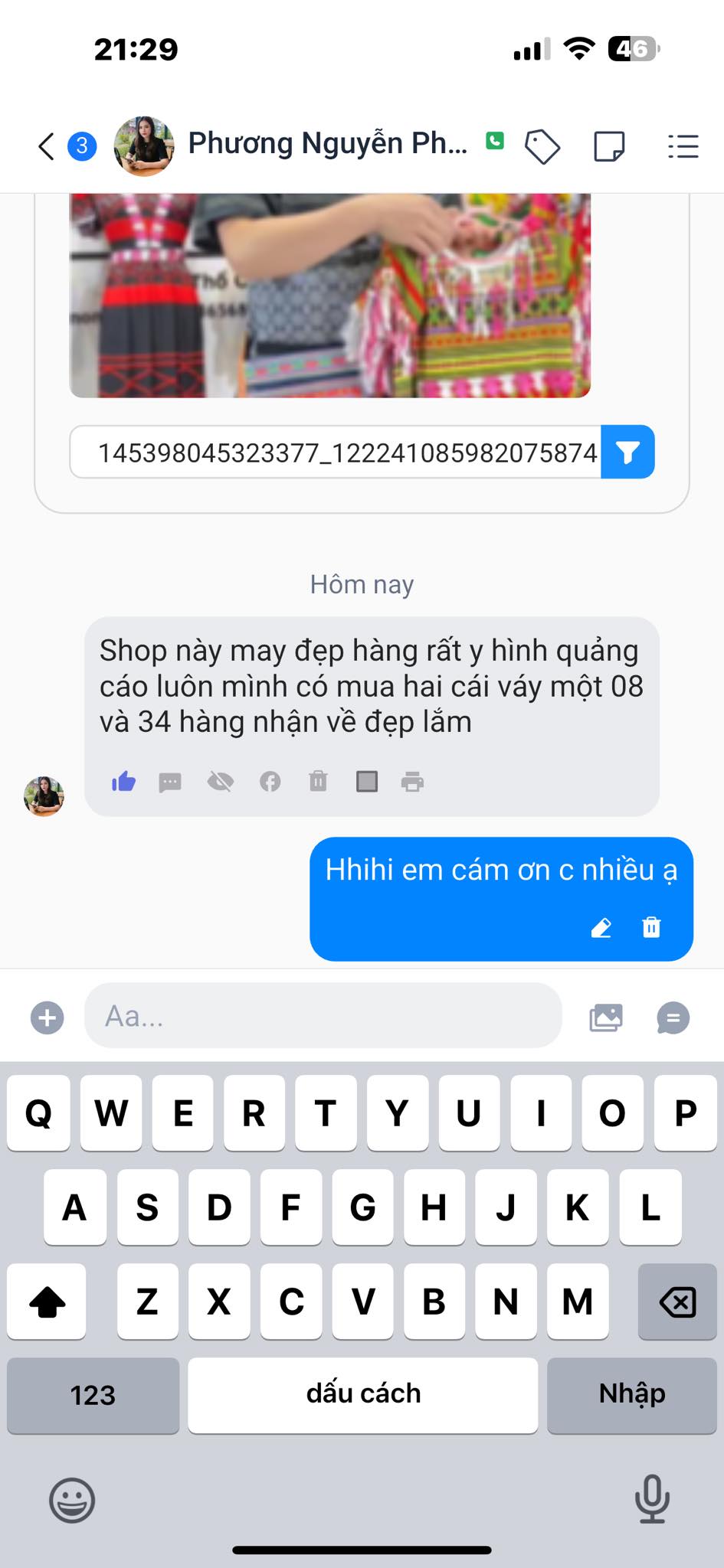Tap the backspace key on keyboard
Screen dimensions: 724x1568
point(677,1302)
